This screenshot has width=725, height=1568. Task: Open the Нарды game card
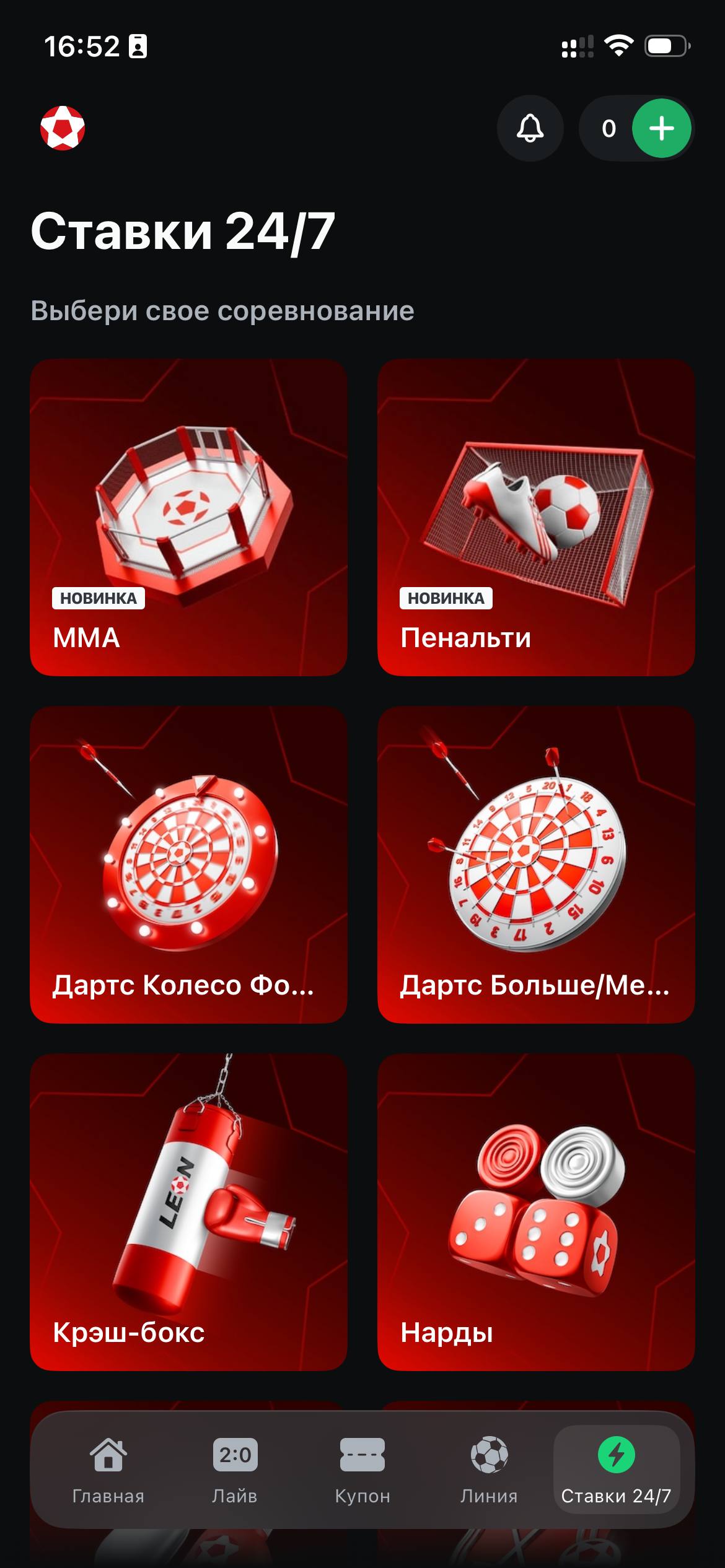tap(536, 1212)
